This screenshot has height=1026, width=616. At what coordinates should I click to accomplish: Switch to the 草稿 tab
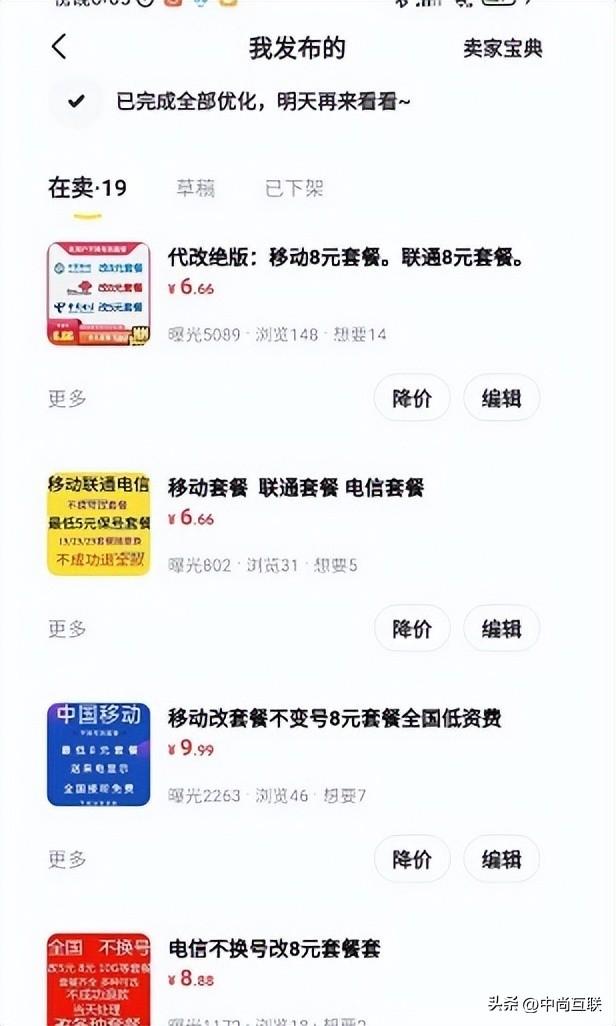pyautogui.click(x=196, y=188)
